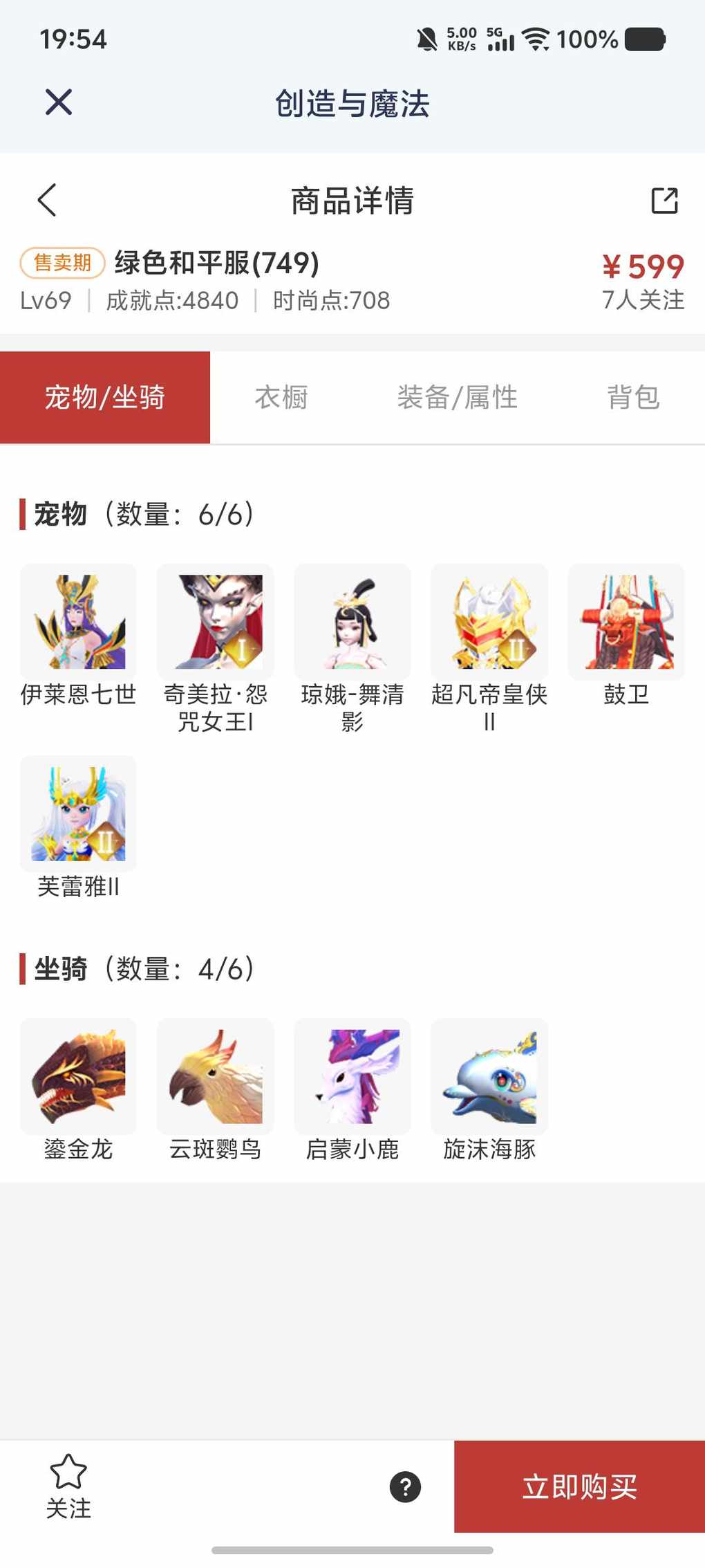View pet 奇美拉·怨咒女王I
The image size is (705, 1568).
[x=216, y=622]
